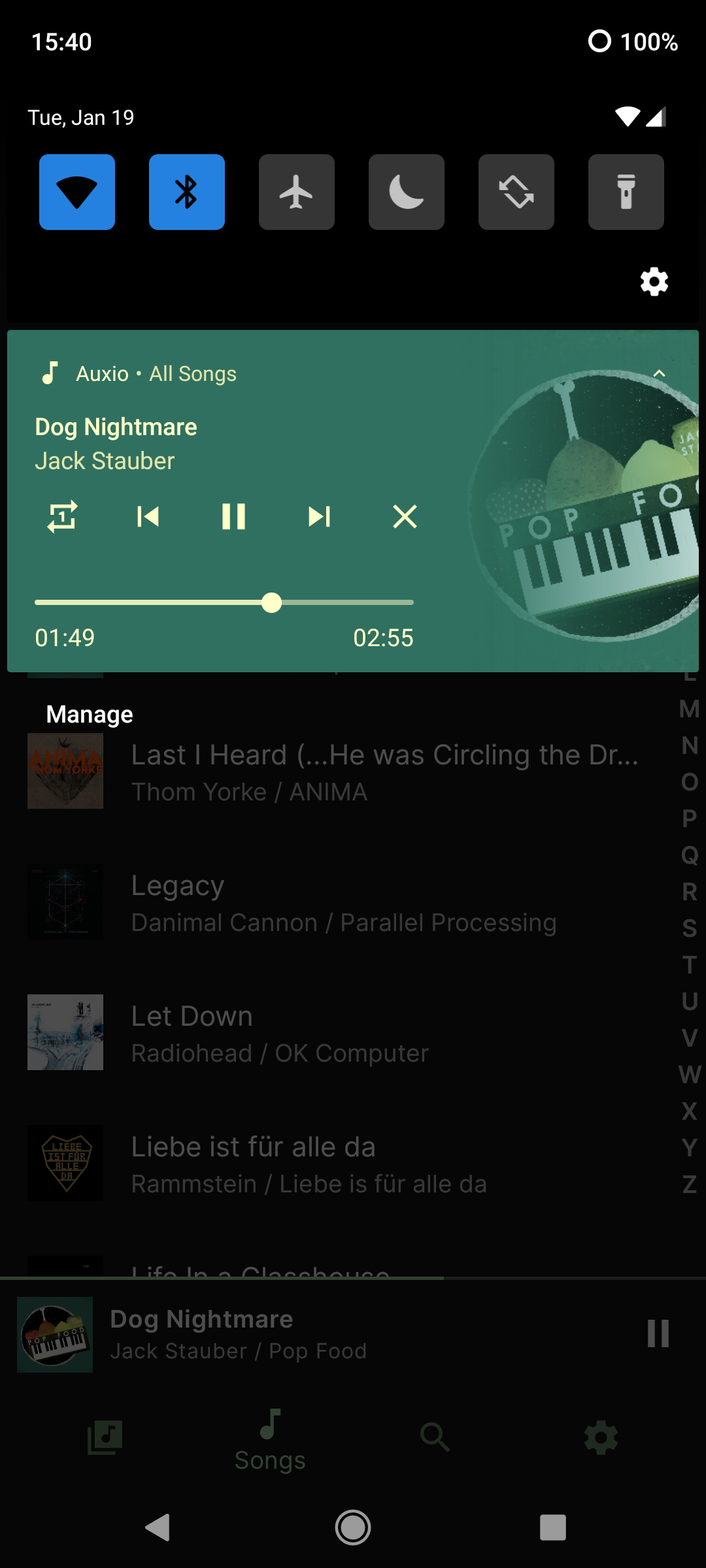Pause Dog Nightmare in the notification
This screenshot has height=1568, width=706.
pyautogui.click(x=233, y=517)
